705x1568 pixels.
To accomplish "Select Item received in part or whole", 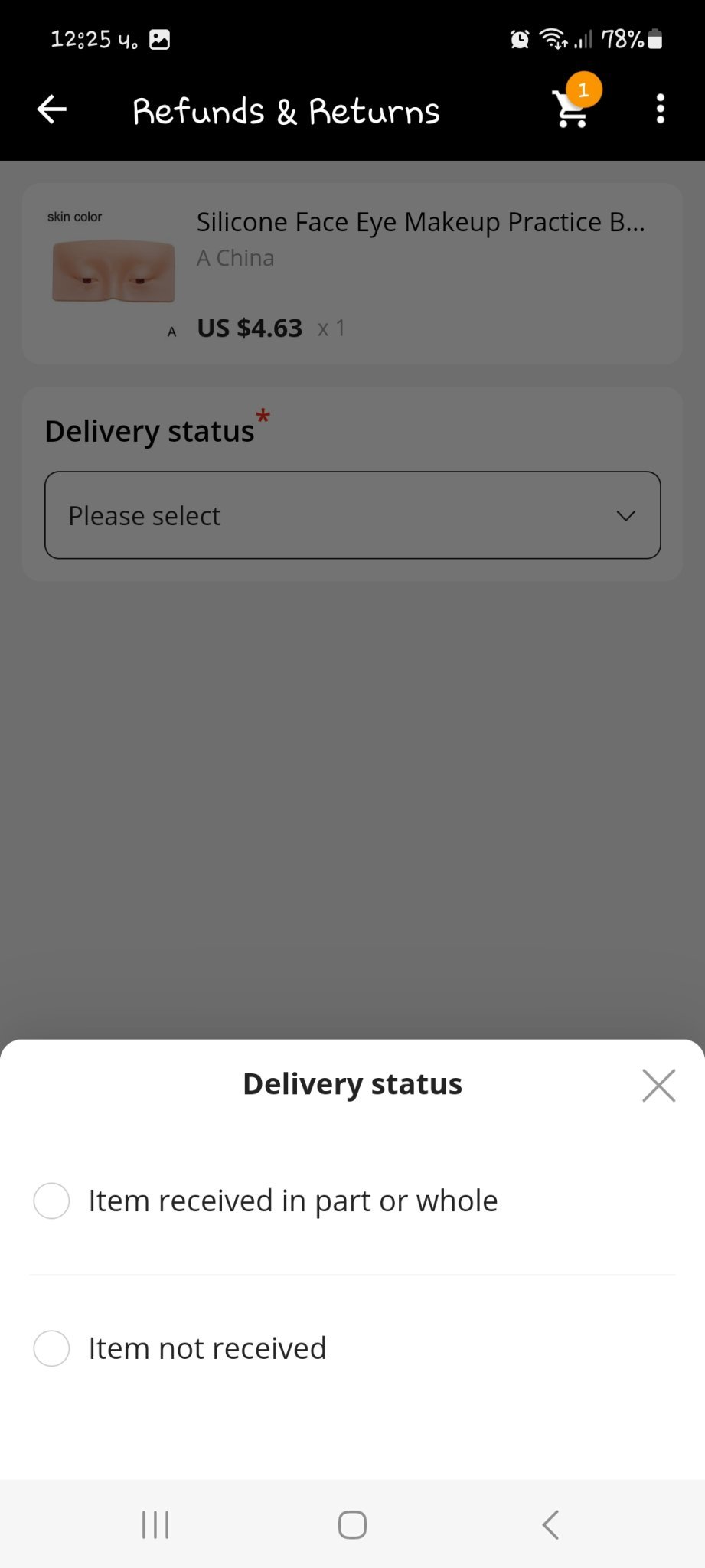I will 51,1200.
